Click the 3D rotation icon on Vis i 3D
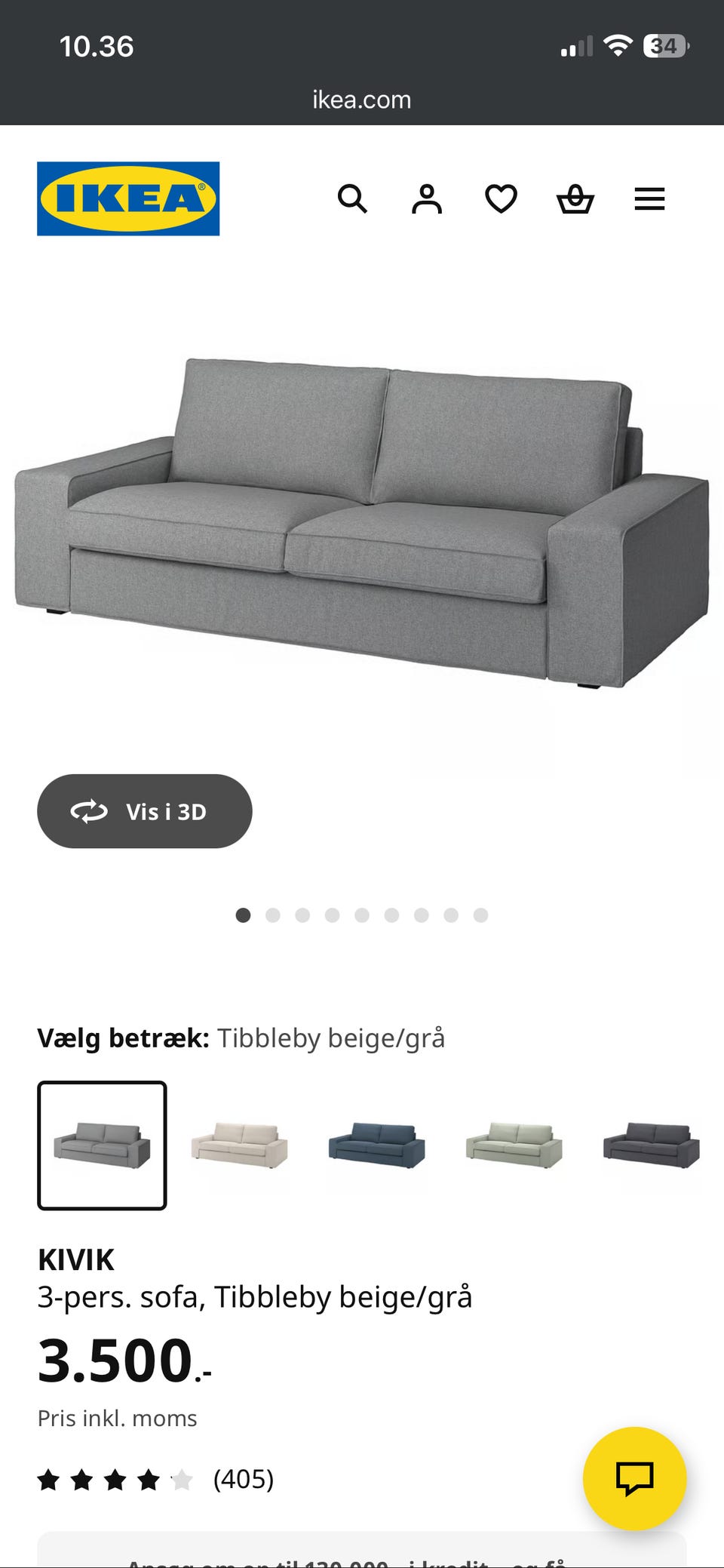The image size is (724, 1568). coord(87,811)
